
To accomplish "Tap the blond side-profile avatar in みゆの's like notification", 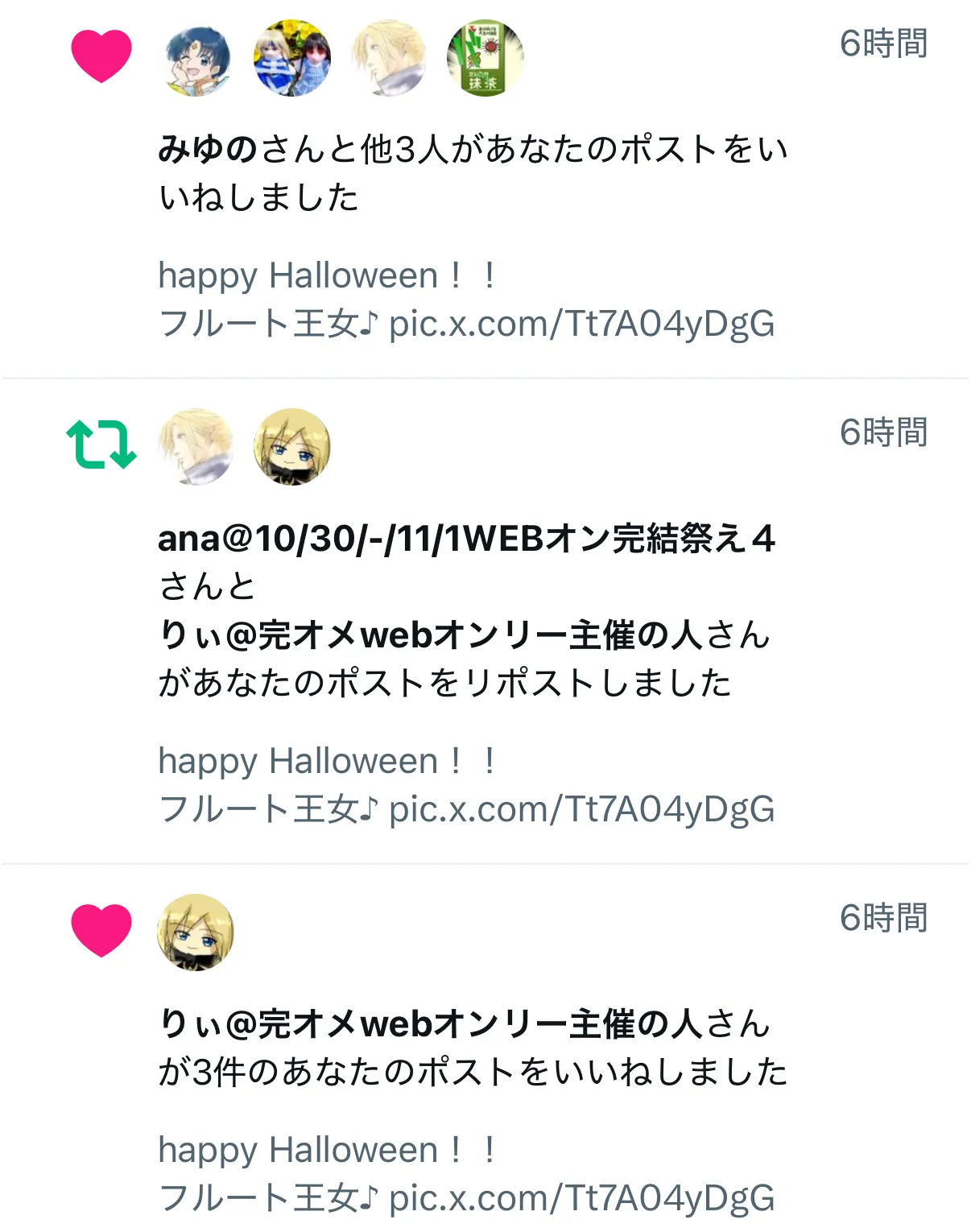I will coord(389,58).
